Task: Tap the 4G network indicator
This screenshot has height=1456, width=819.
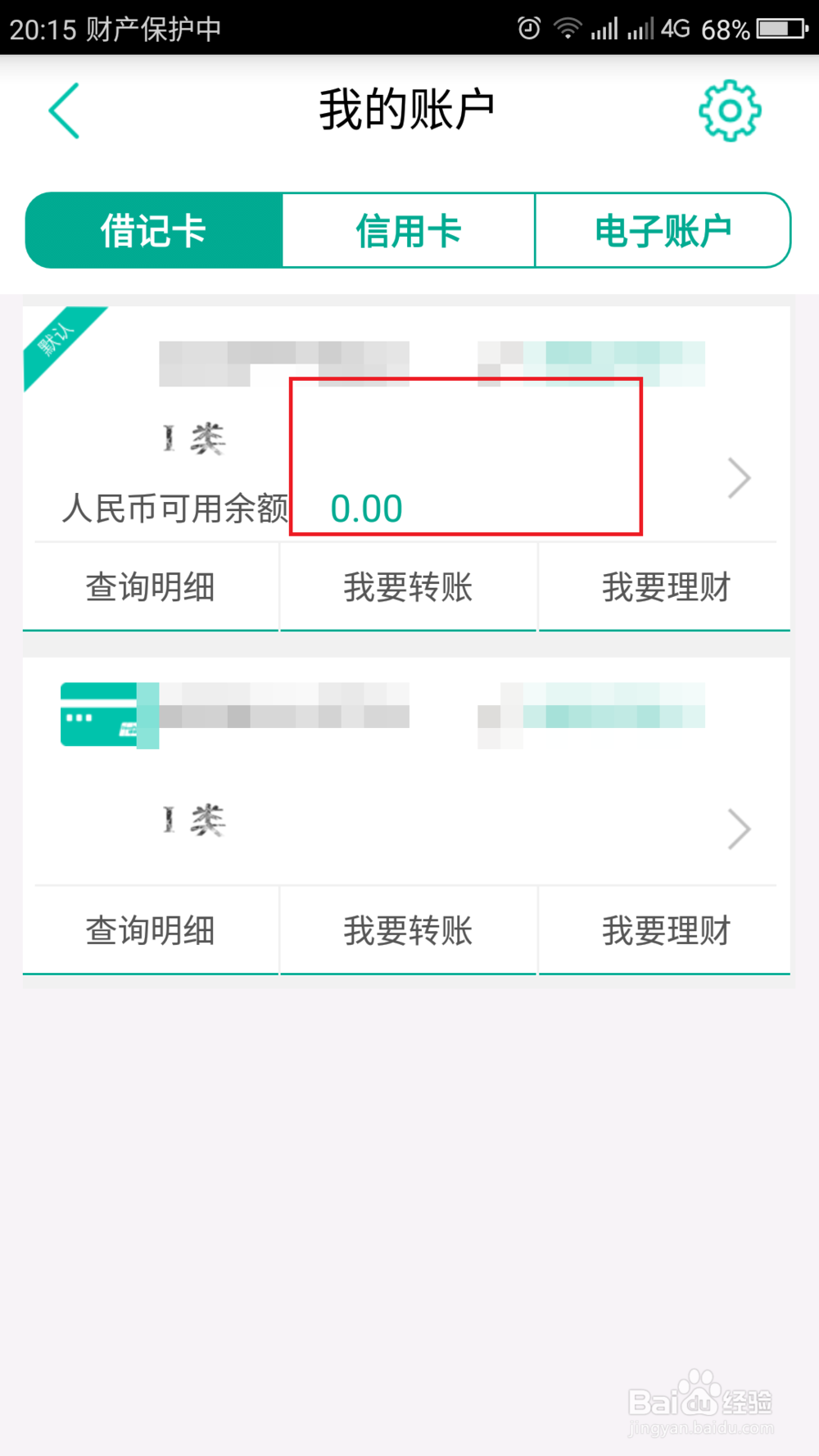Action: pyautogui.click(x=674, y=28)
